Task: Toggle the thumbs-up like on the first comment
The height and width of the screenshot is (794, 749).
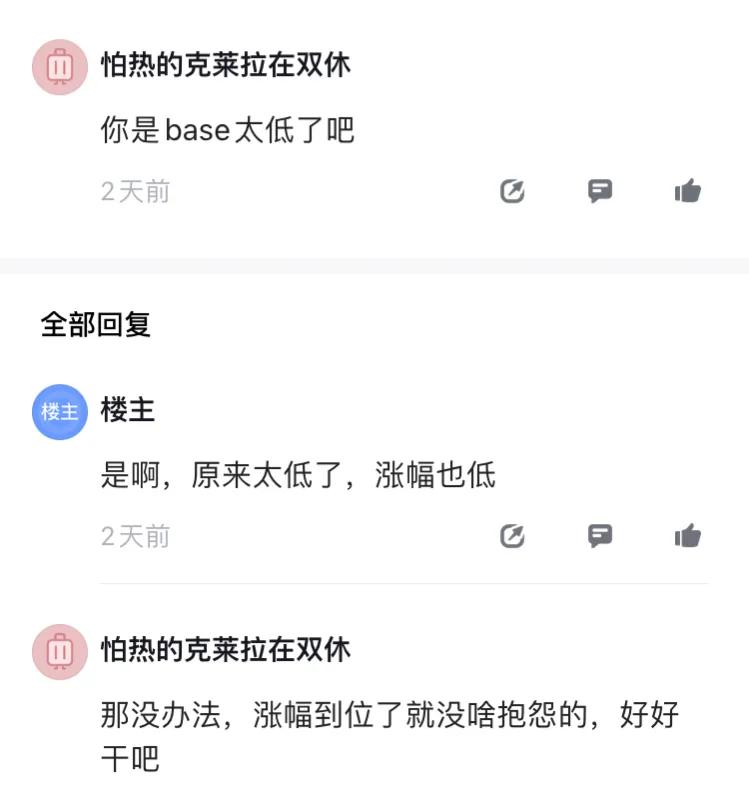Action: click(688, 191)
